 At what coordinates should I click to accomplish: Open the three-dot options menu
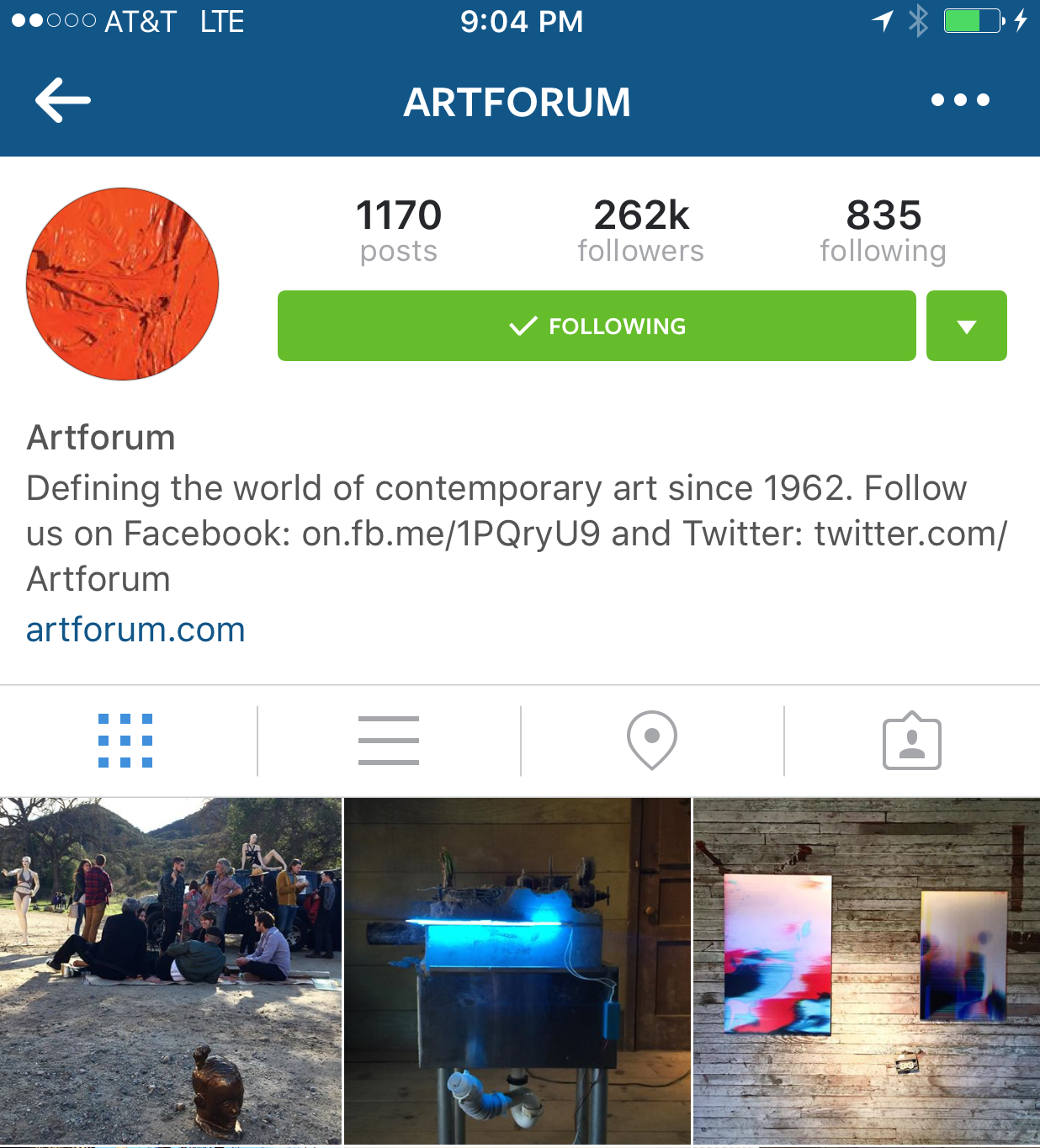tap(960, 100)
